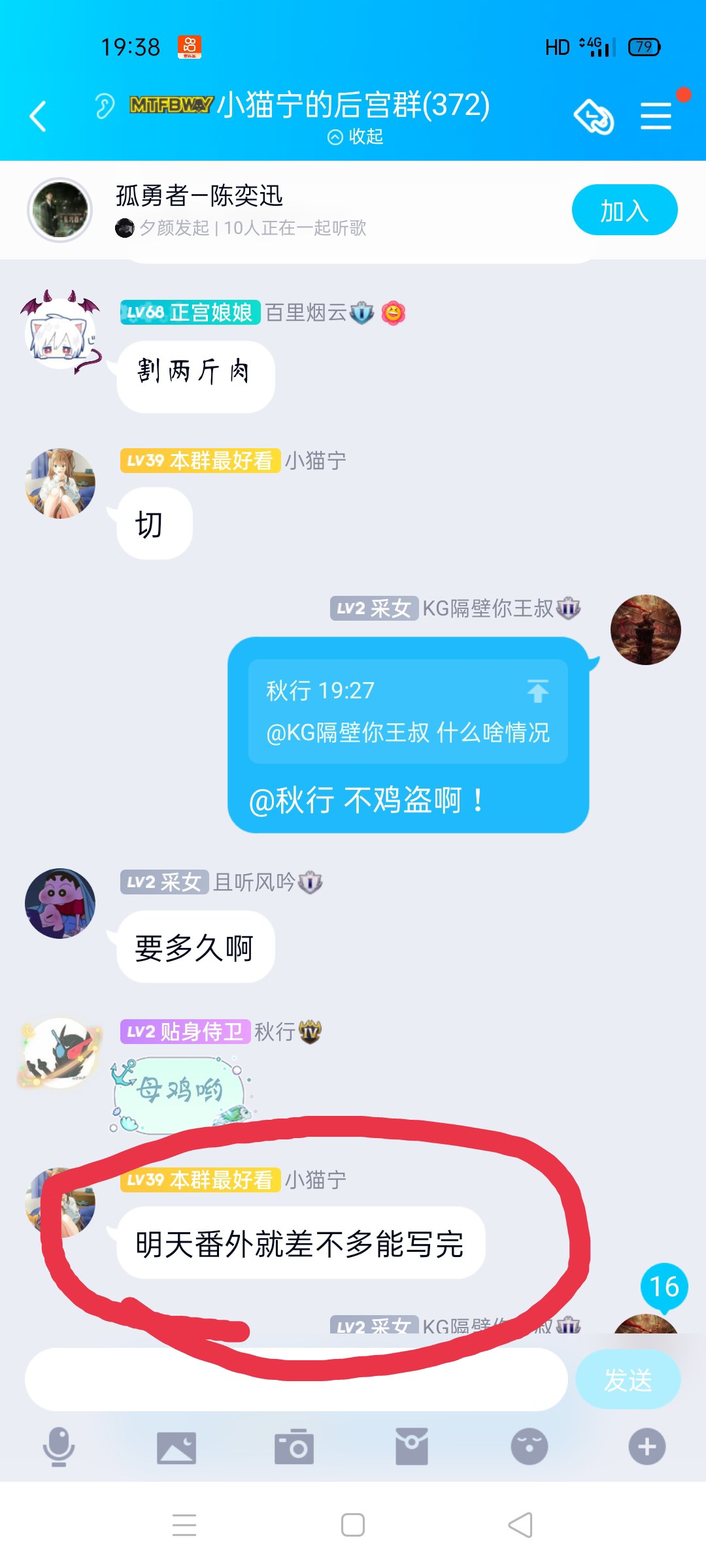Viewport: 706px width, 1568px height.
Task: Focus the message input field
Action: coord(295,1379)
